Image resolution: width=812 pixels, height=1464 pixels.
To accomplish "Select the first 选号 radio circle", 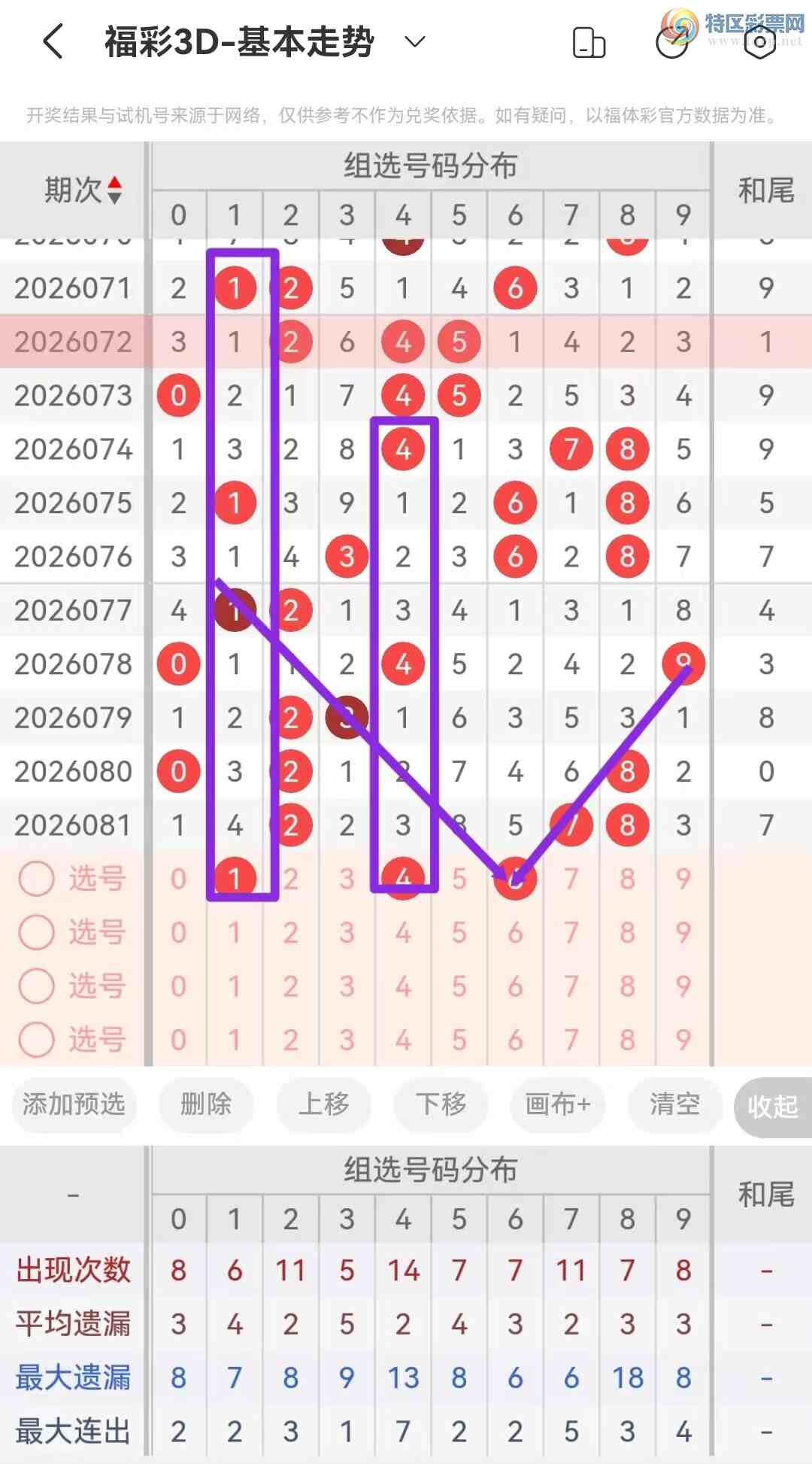I will point(37,877).
